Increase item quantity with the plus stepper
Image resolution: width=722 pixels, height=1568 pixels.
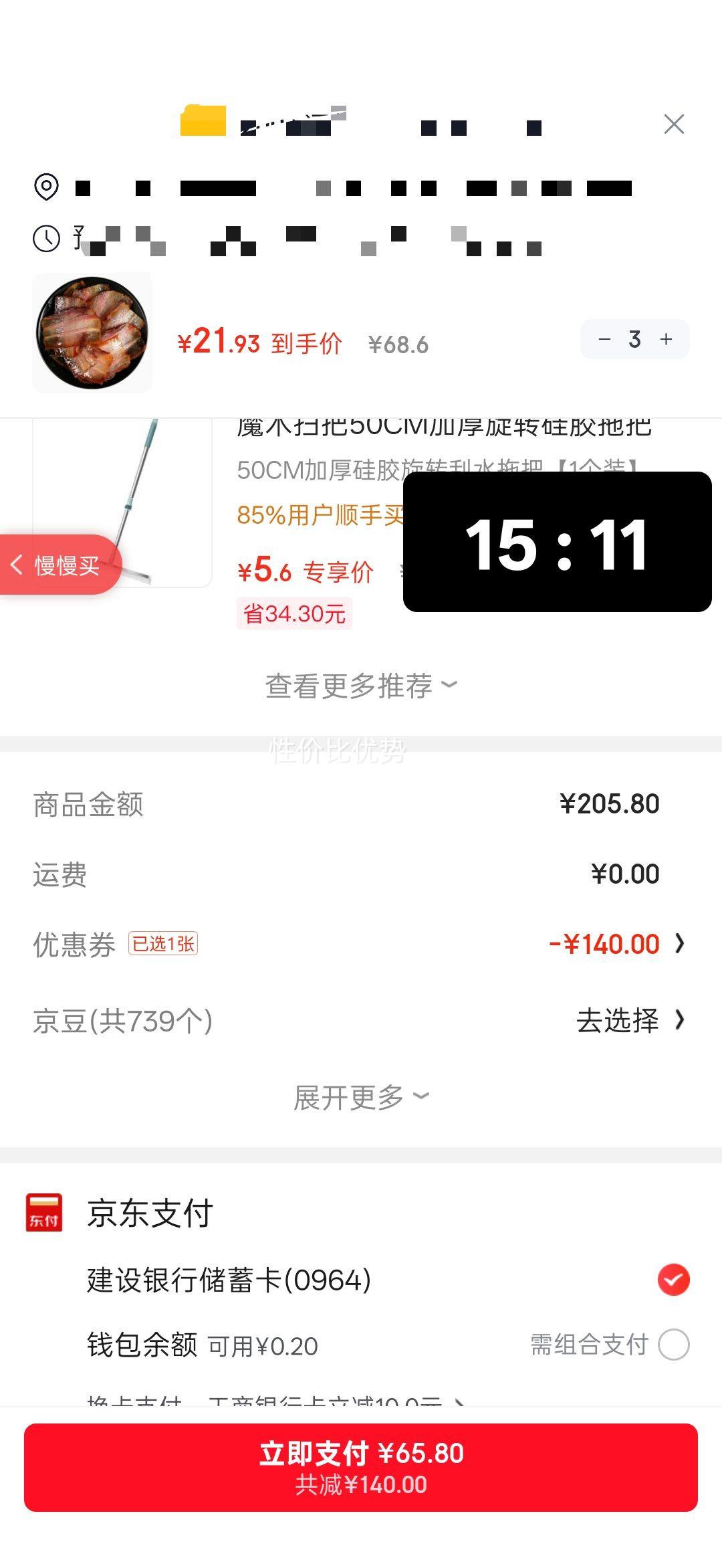pos(666,339)
